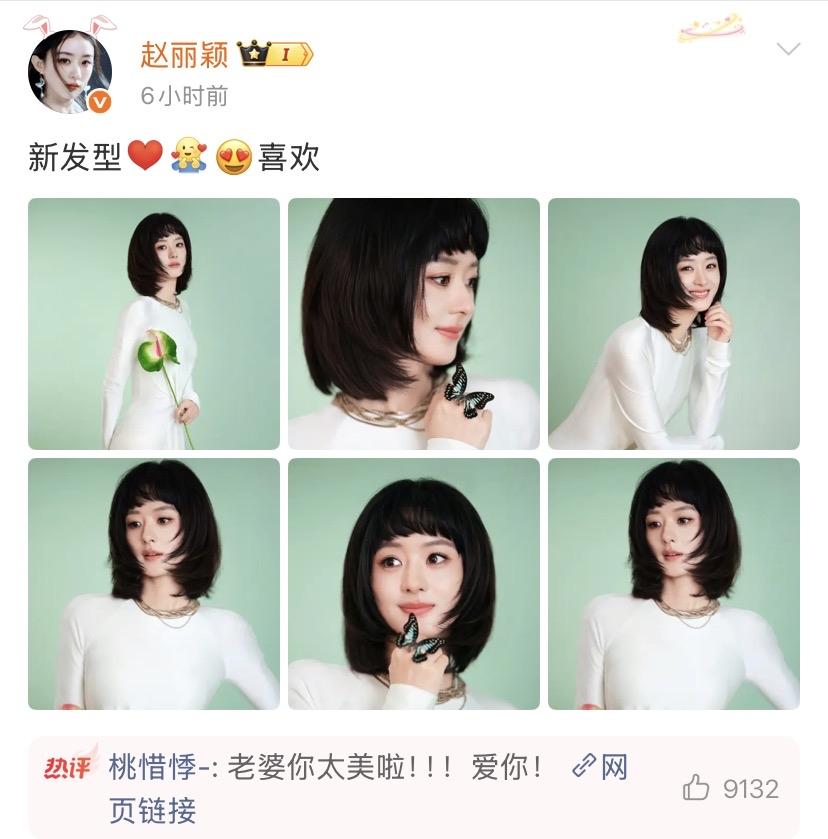Open the photo holding the green flower
828x839 pixels.
(x=156, y=324)
